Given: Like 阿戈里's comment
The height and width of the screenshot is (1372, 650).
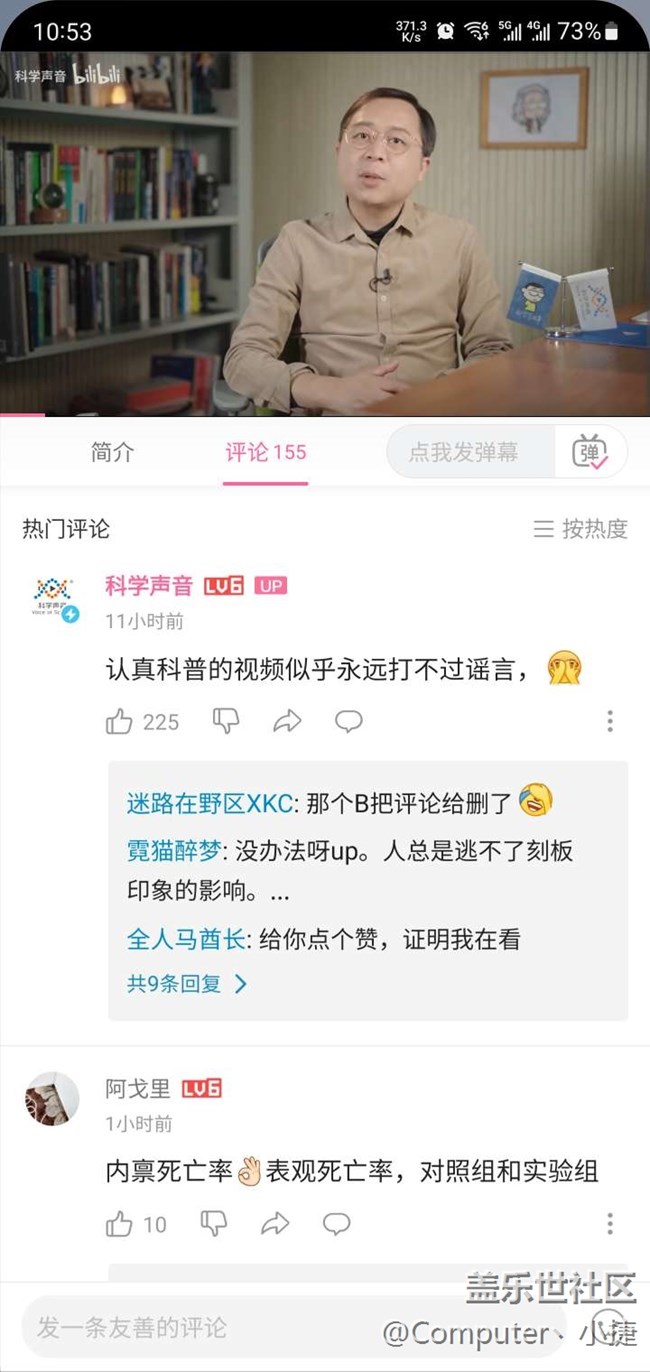Looking at the screenshot, I should click(120, 1223).
